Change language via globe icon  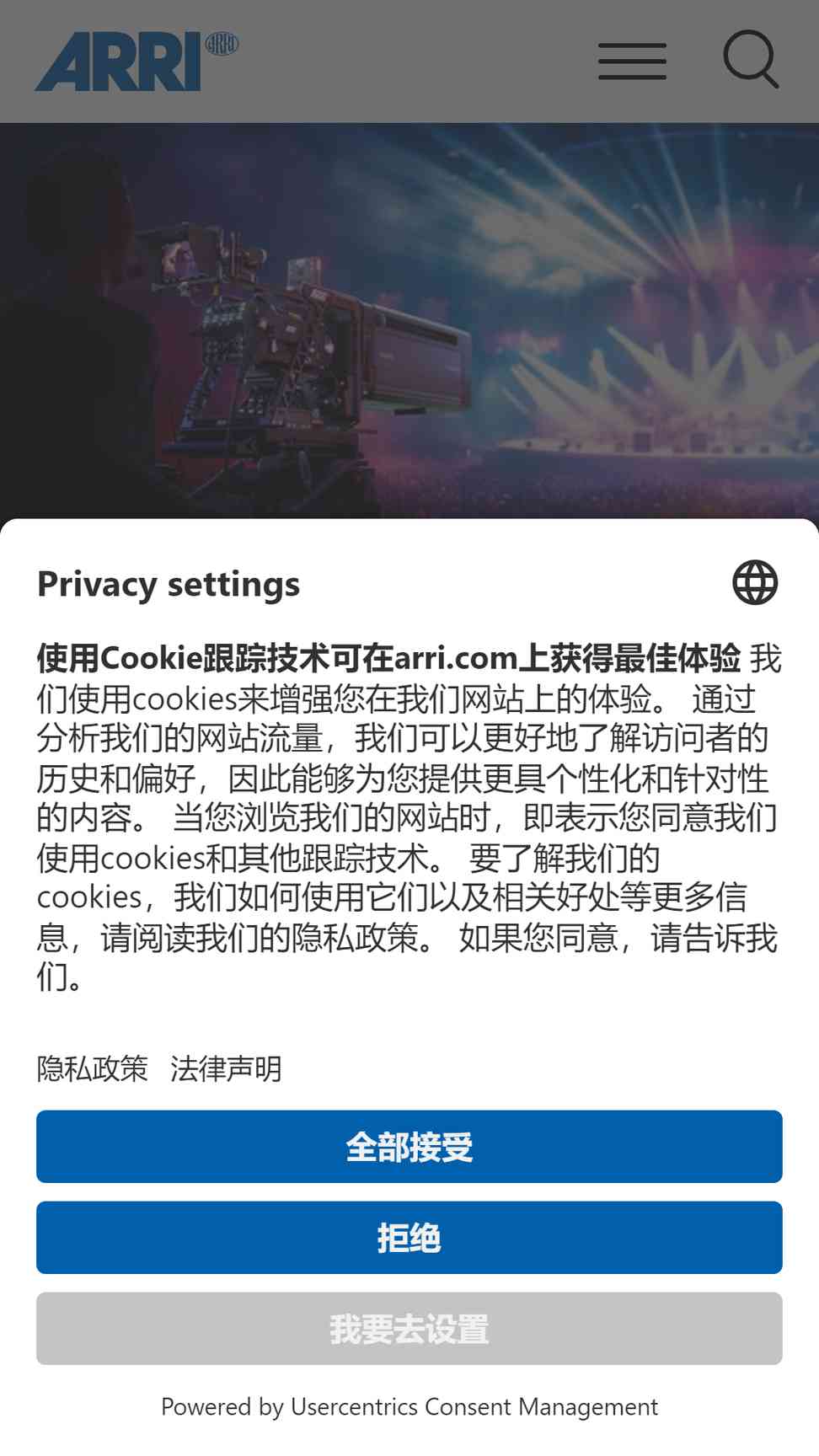coord(754,582)
